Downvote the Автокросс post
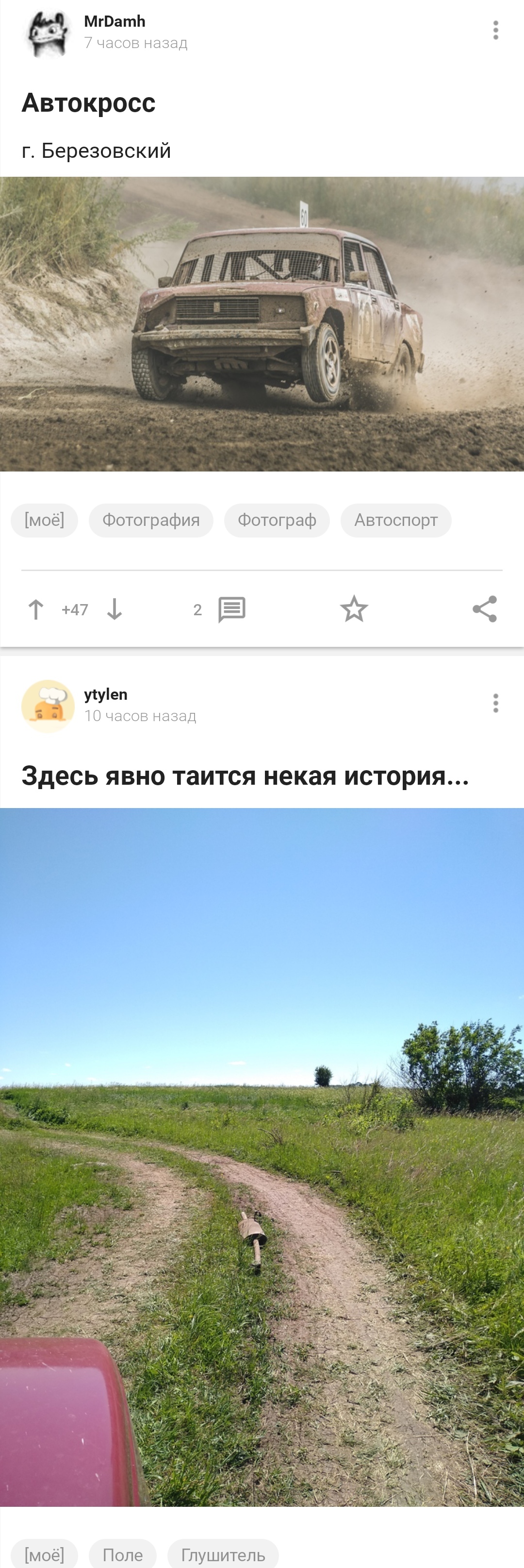Image resolution: width=524 pixels, height=1568 pixels. point(115,609)
